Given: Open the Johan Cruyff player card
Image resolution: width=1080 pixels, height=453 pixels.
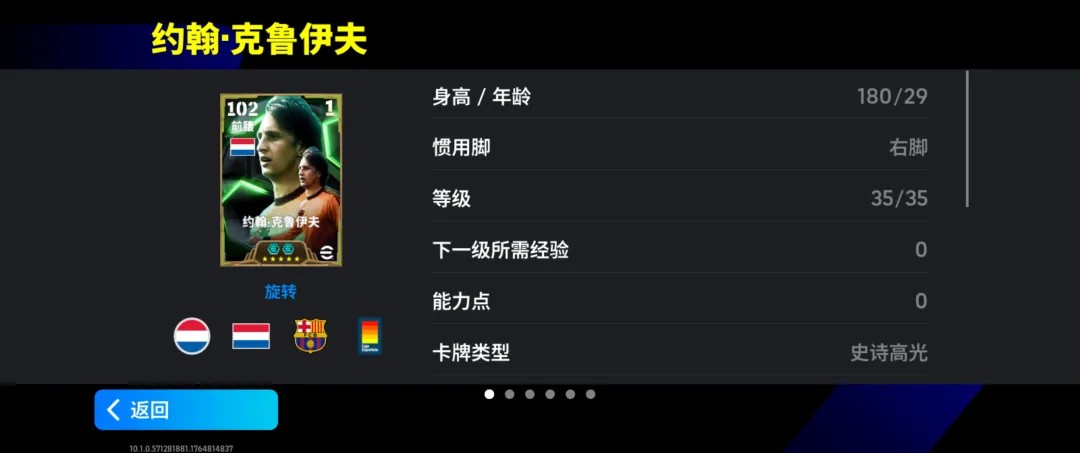Looking at the screenshot, I should click(x=281, y=180).
